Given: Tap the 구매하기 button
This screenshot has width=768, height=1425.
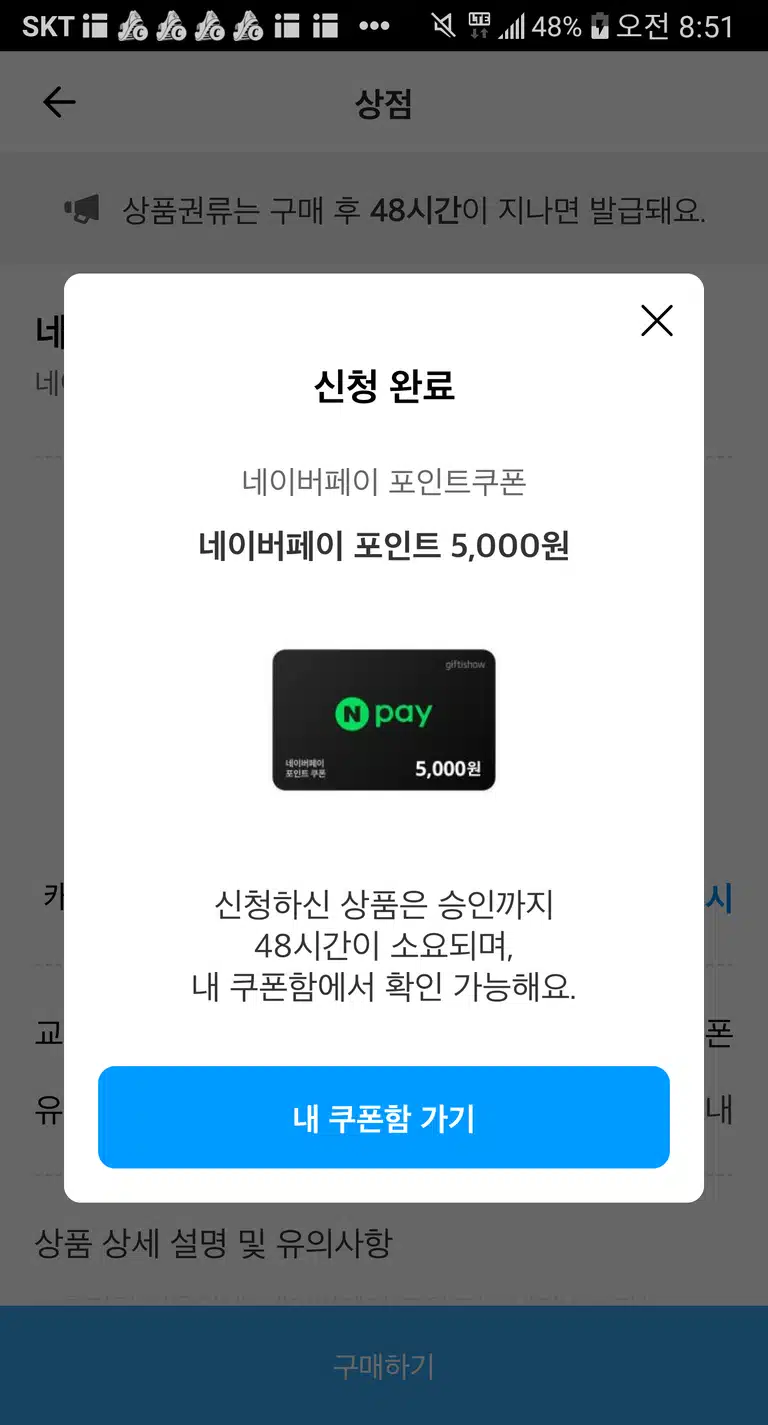Looking at the screenshot, I should 384,1366.
